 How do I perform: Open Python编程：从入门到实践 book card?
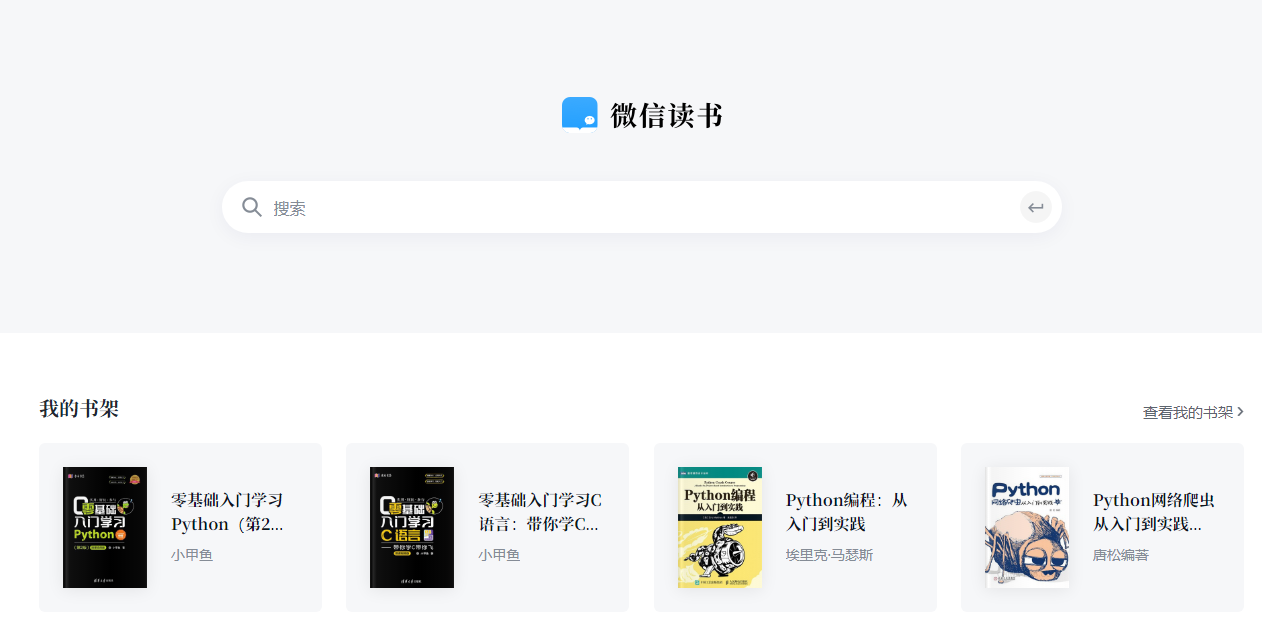pyautogui.click(x=795, y=527)
